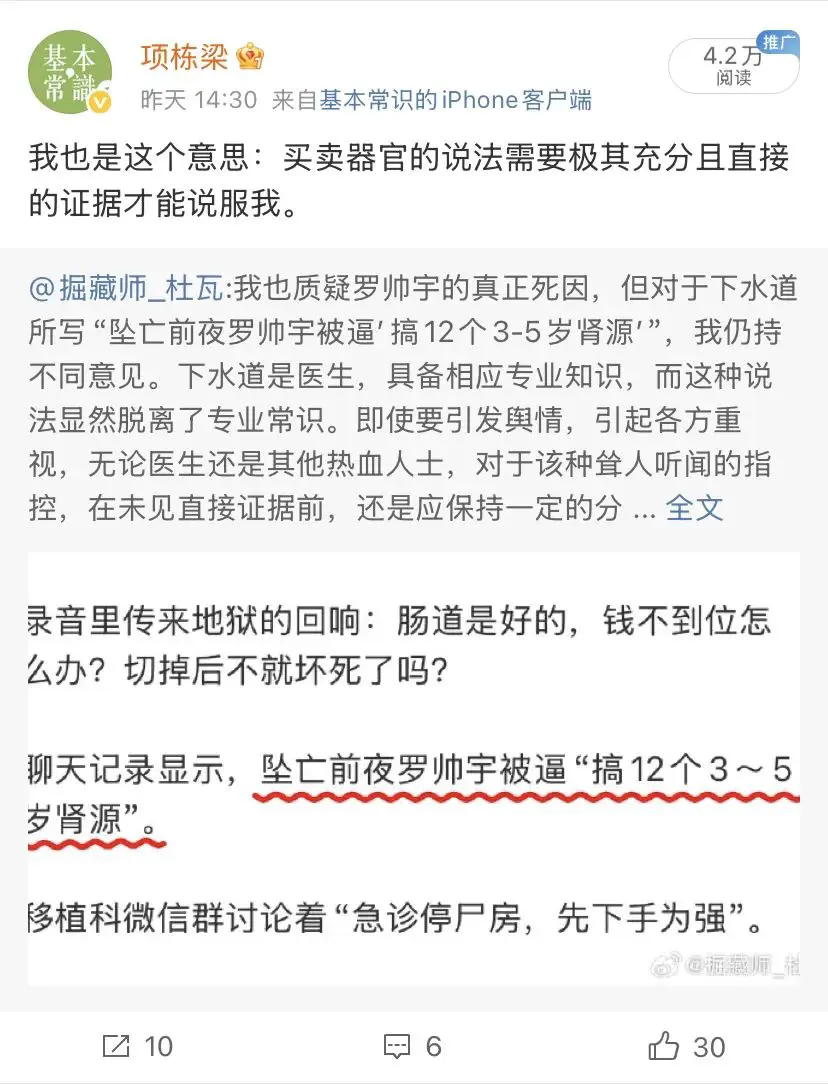Screen dimensions: 828x1084
Task: Open 项栋梁's profile avatar
Action: tap(69, 72)
